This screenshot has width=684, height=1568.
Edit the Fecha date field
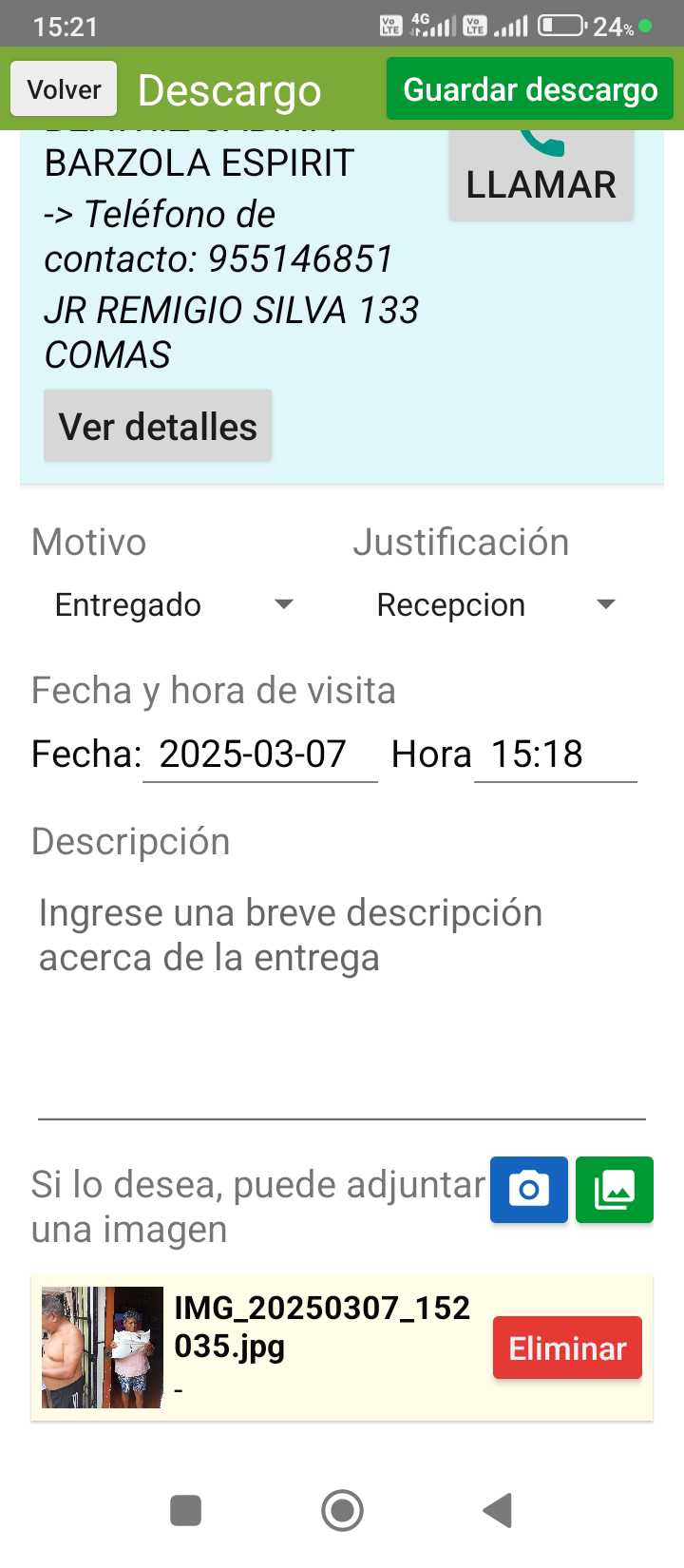click(259, 755)
